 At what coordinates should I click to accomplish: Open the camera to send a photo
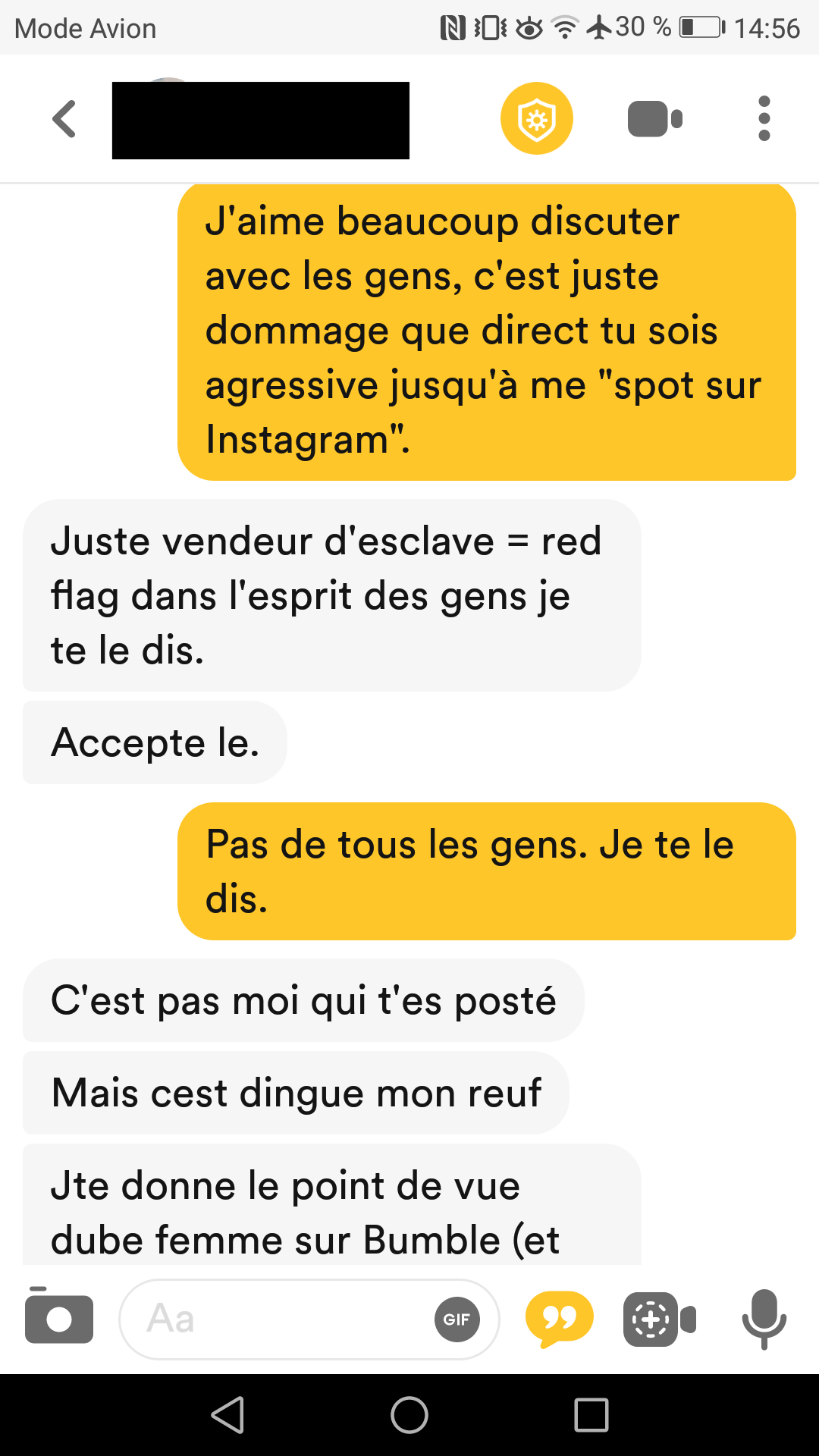(x=59, y=1318)
